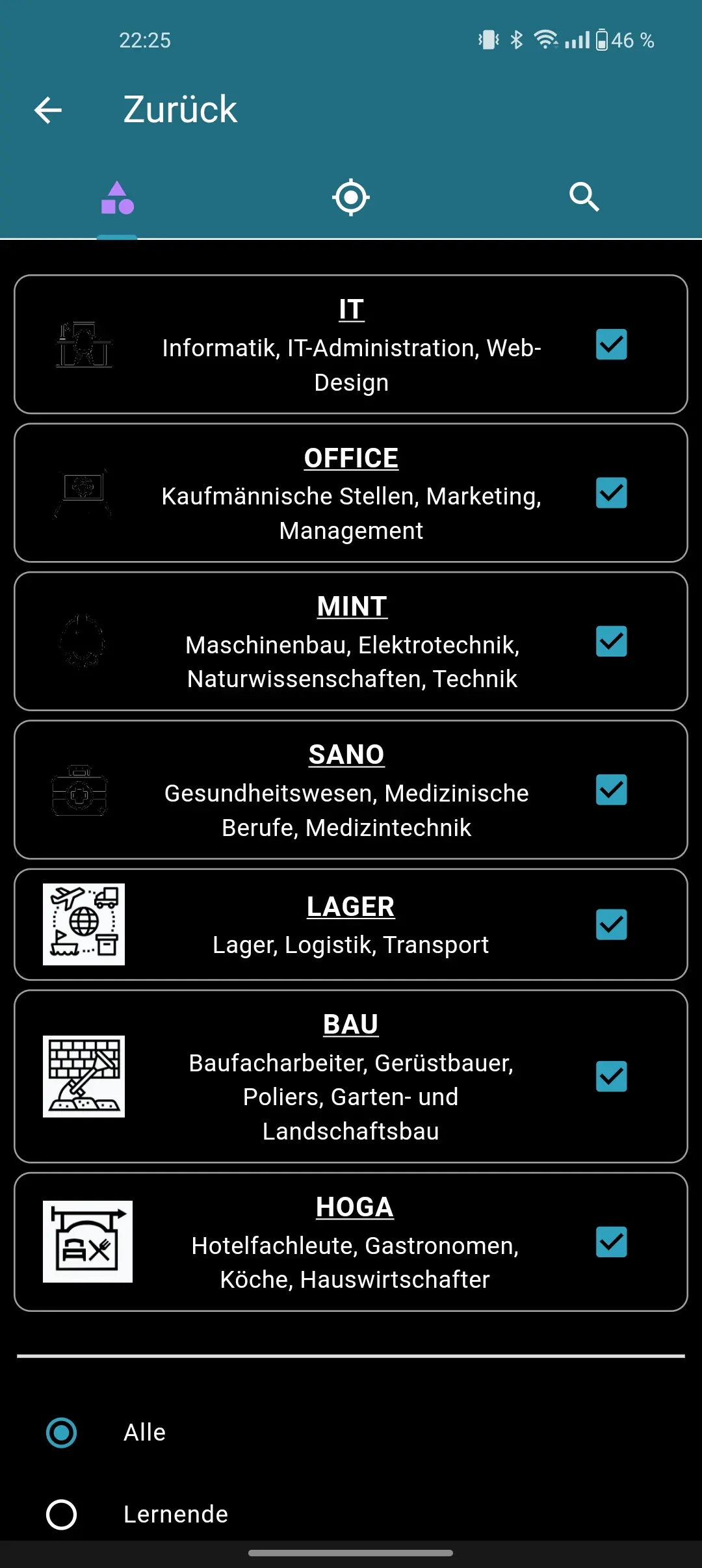
Task: Click the OFFICE category laptop icon
Action: click(x=84, y=494)
